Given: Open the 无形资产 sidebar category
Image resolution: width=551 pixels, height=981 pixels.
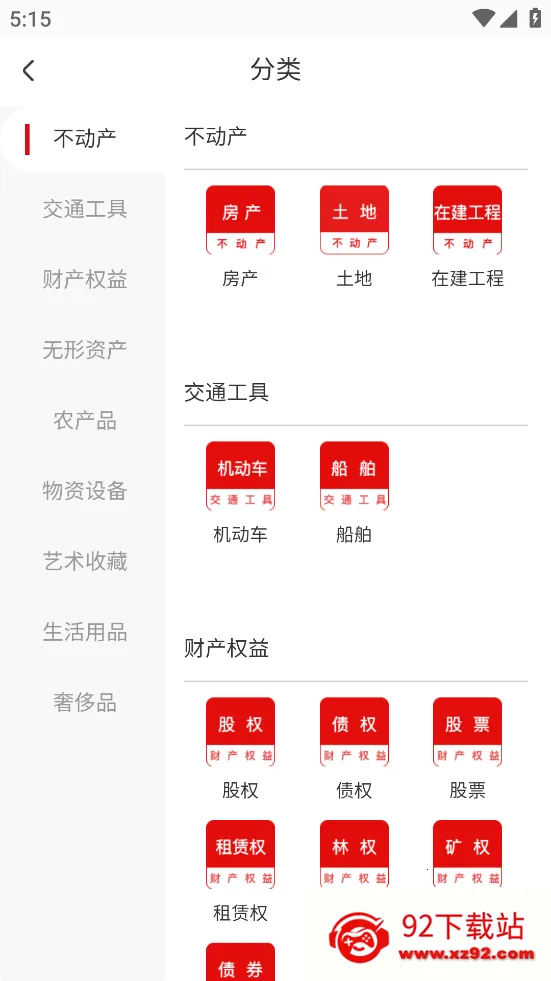Looking at the screenshot, I should (85, 349).
